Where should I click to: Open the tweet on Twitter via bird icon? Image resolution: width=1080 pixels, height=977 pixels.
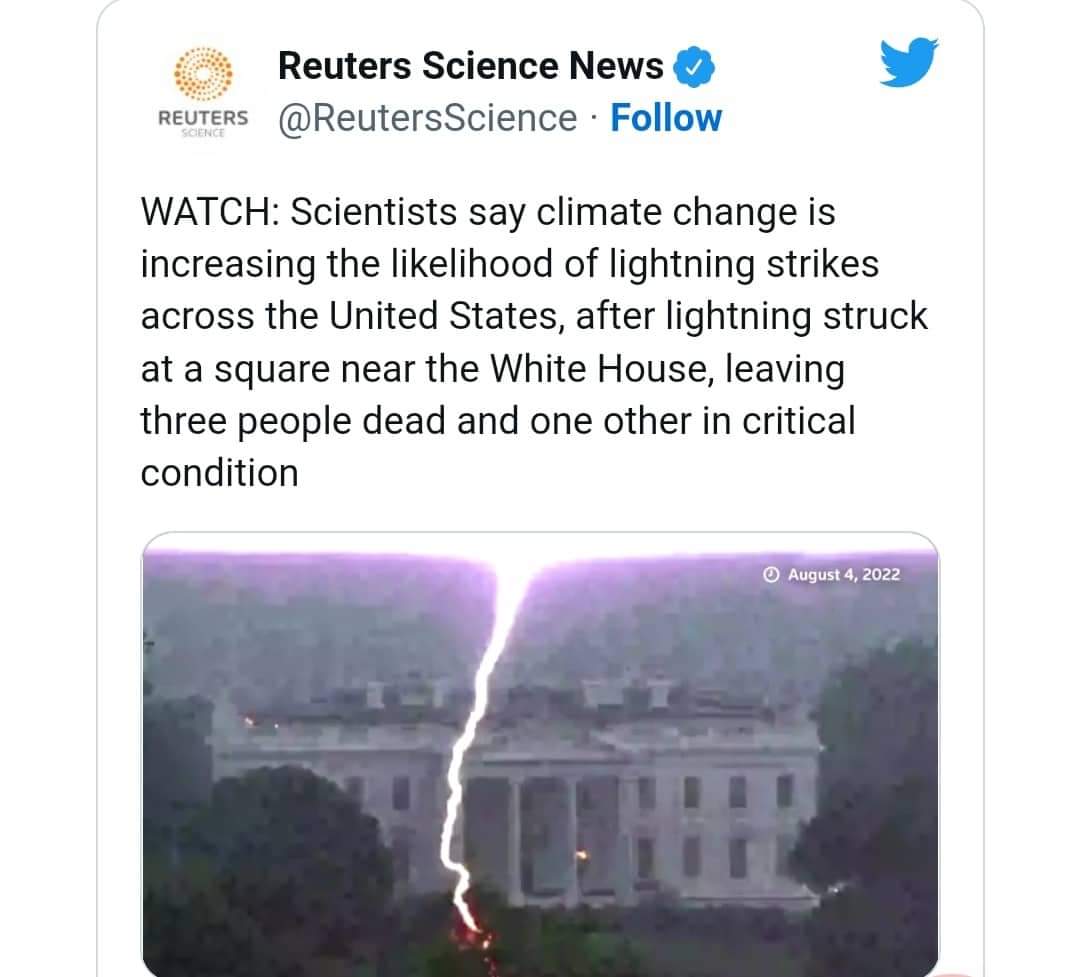pos(908,65)
